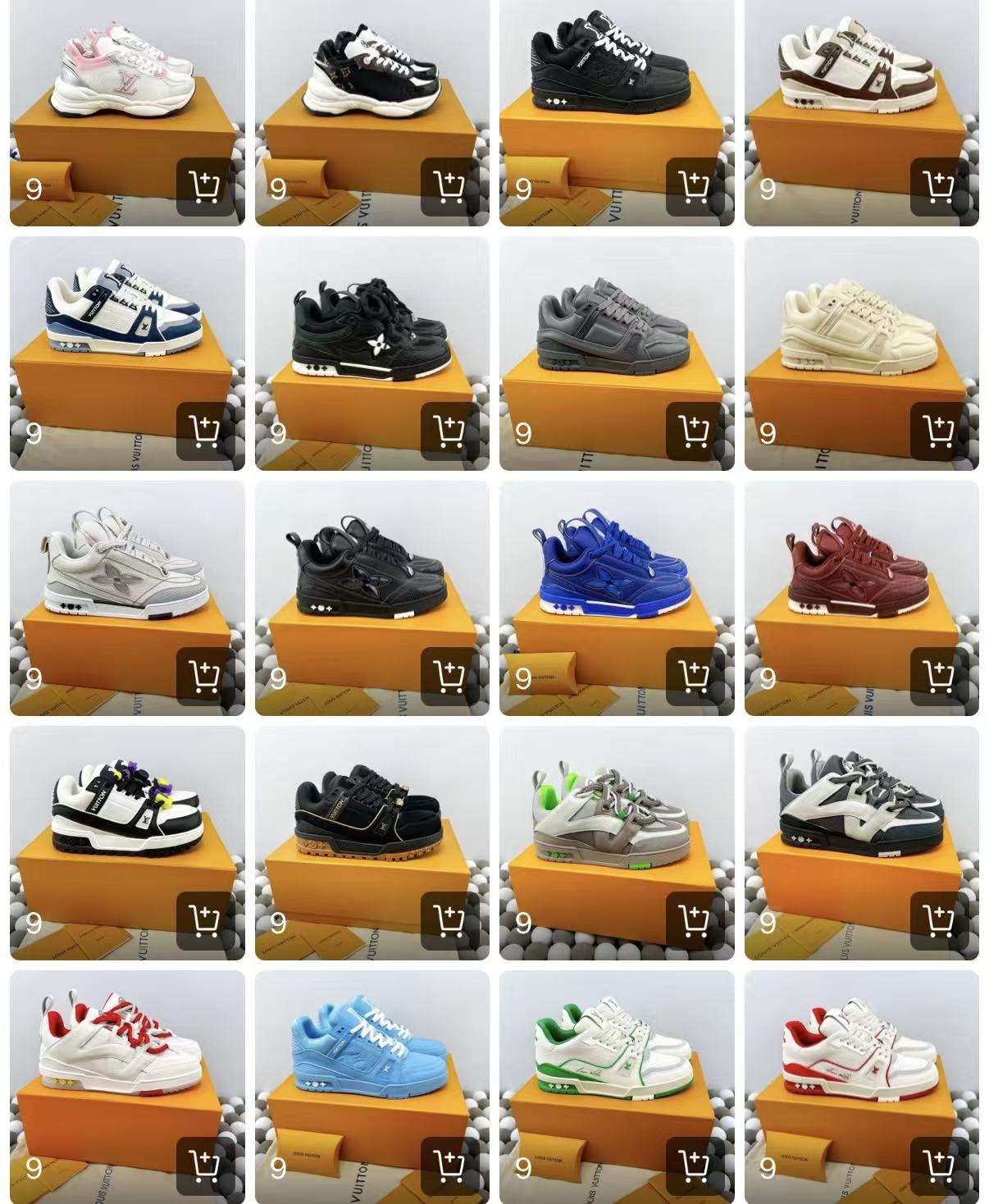Add the sky blue sneaker to cart
The width and height of the screenshot is (989, 1204).
coord(449,1165)
